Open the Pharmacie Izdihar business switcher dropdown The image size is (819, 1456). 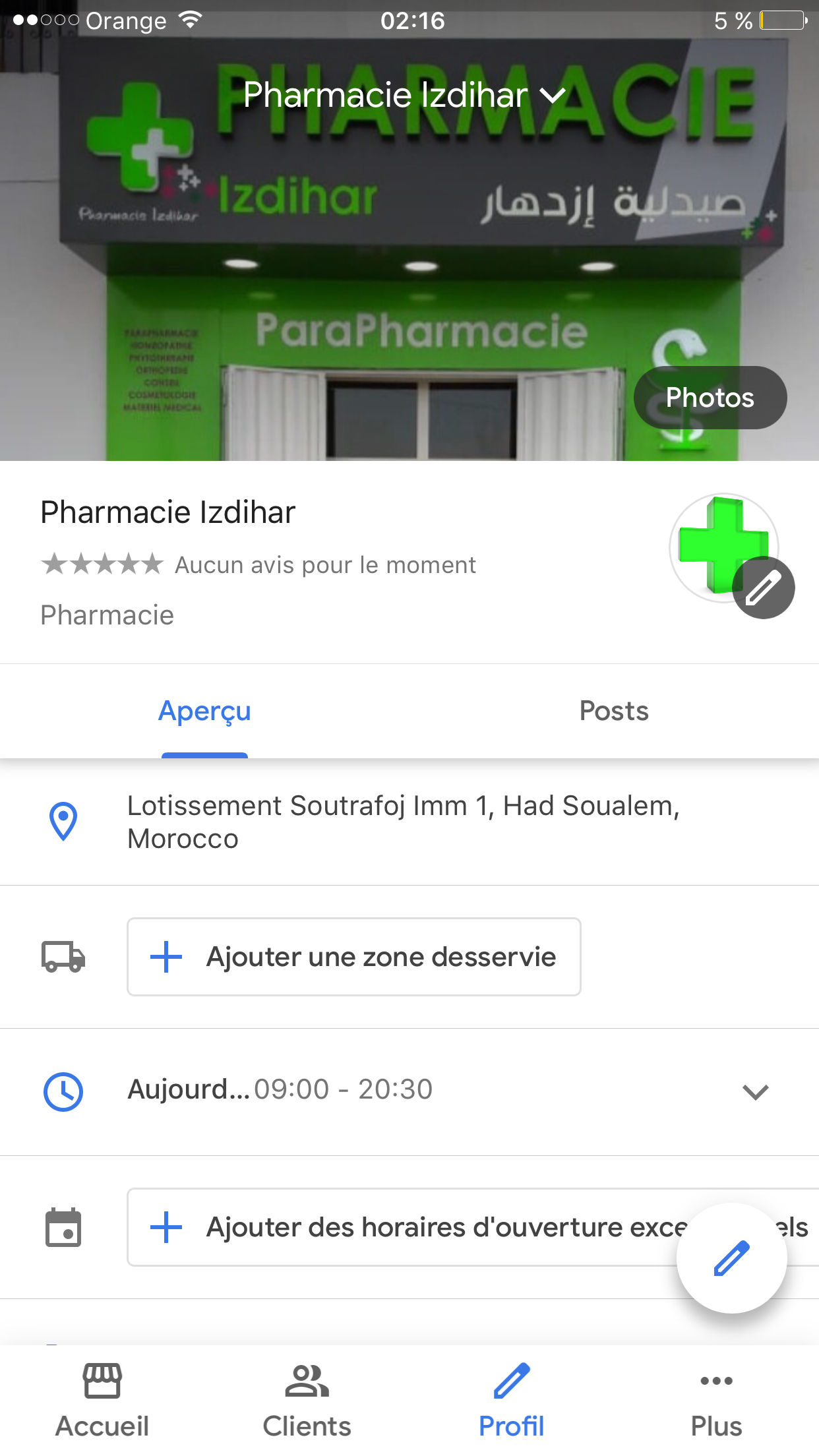(x=404, y=96)
